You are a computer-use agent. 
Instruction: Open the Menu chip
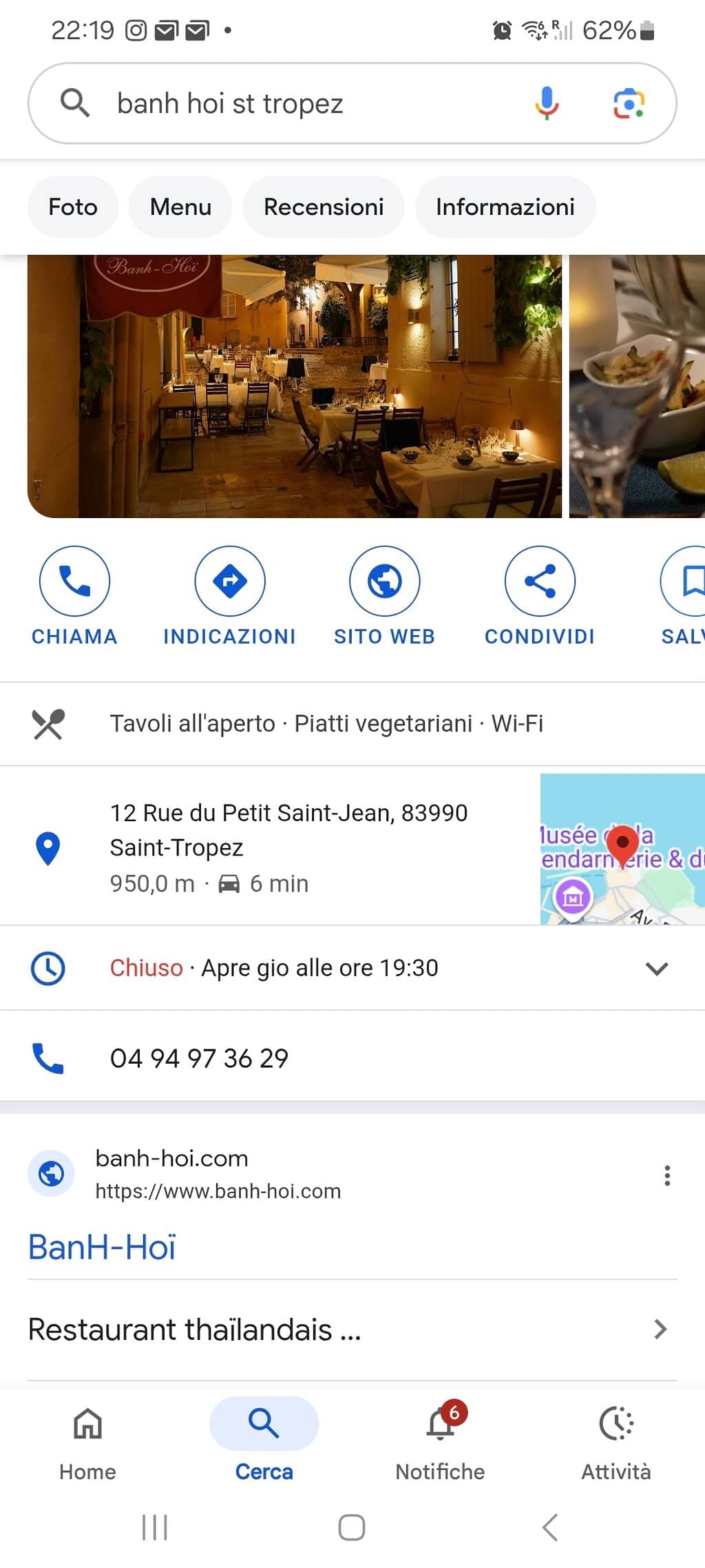coord(180,207)
